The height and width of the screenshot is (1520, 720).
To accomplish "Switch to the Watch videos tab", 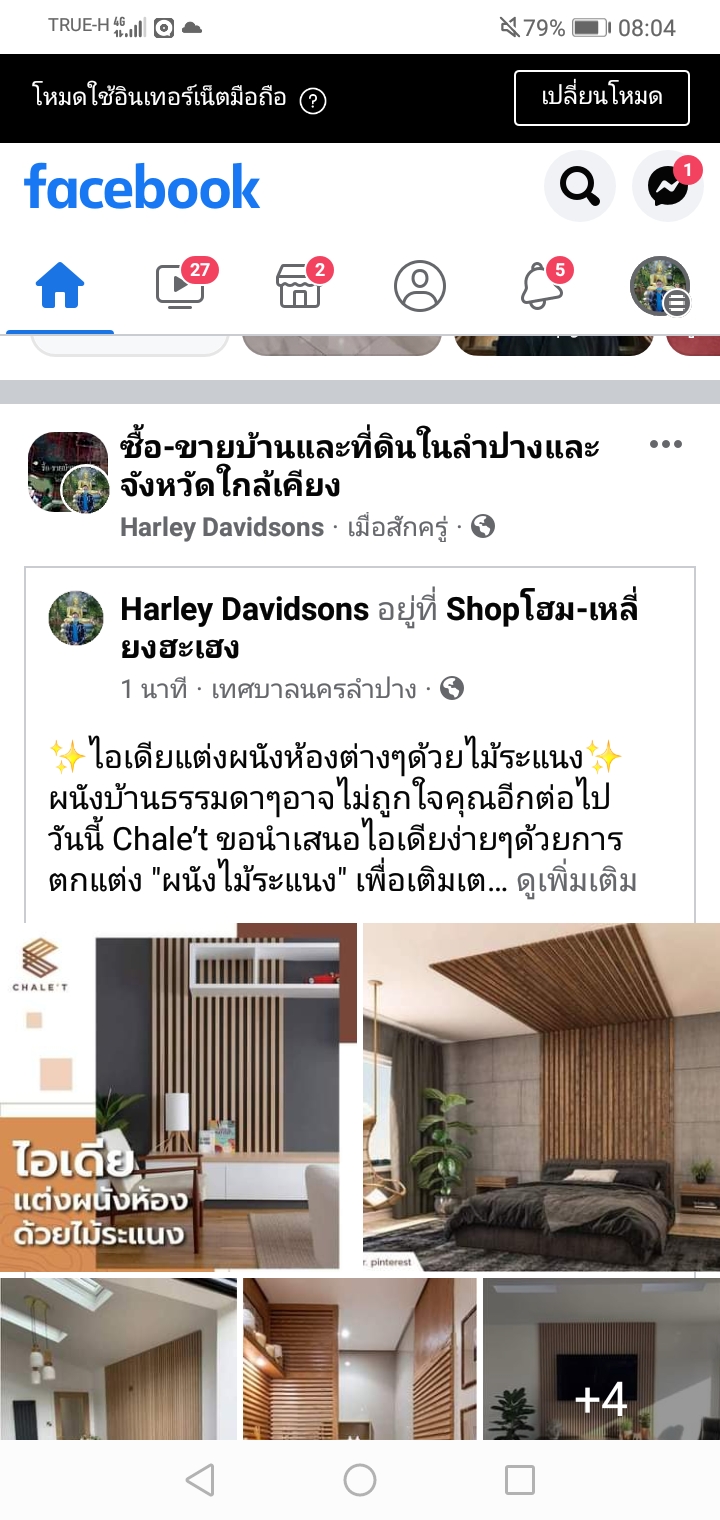I will pyautogui.click(x=180, y=288).
